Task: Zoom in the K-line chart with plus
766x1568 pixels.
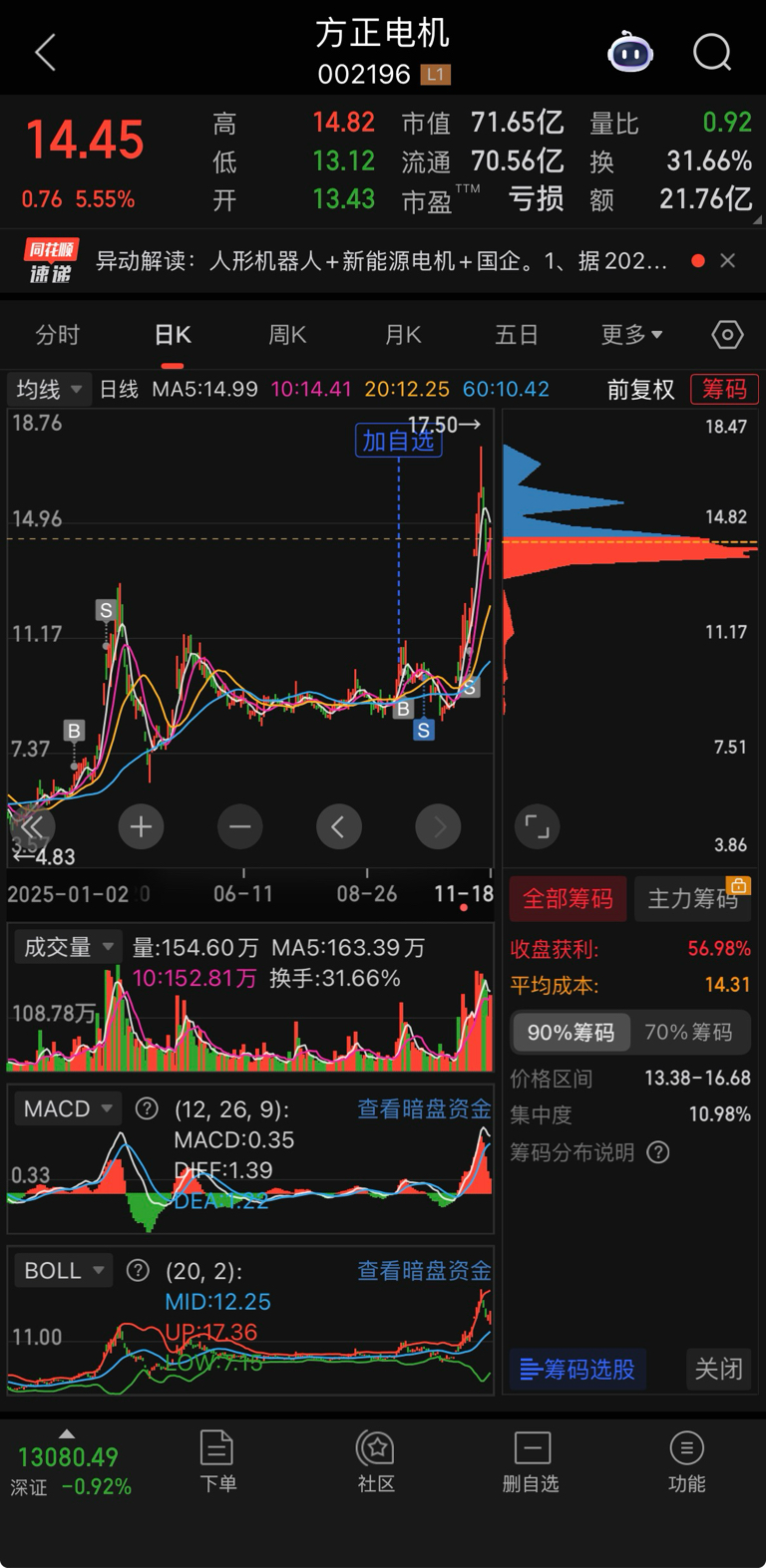Action: tap(141, 826)
